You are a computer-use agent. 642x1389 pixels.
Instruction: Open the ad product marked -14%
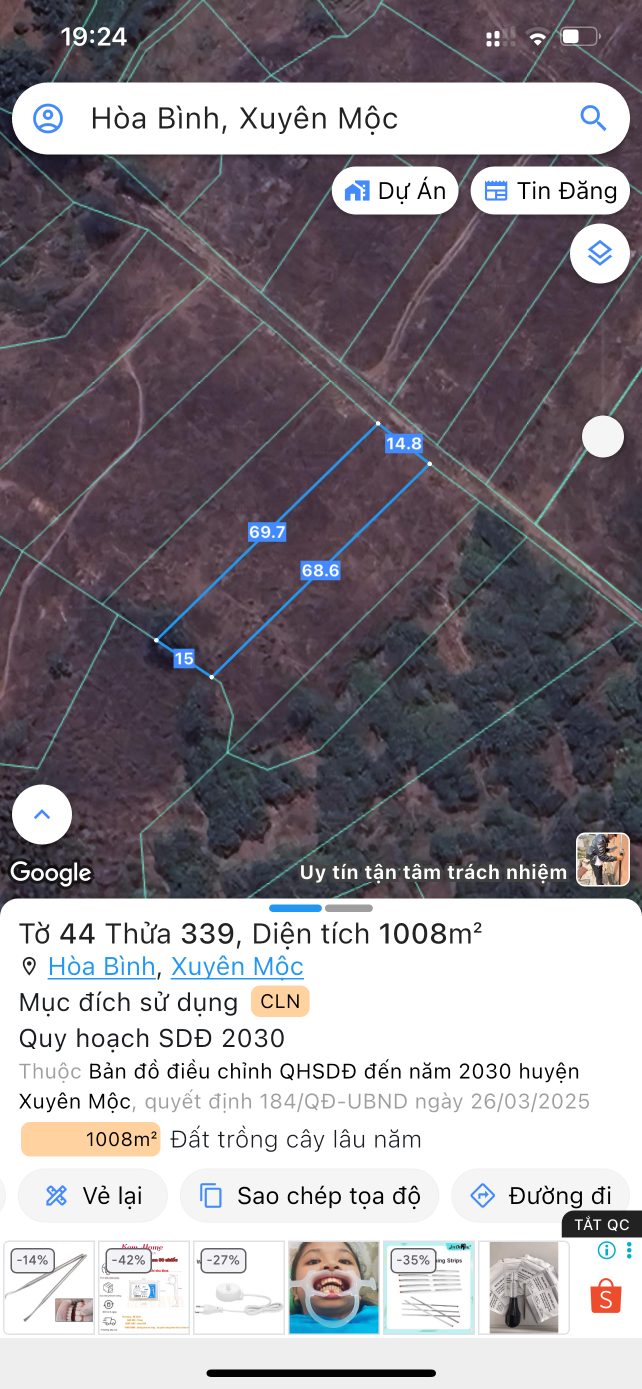click(x=49, y=1288)
